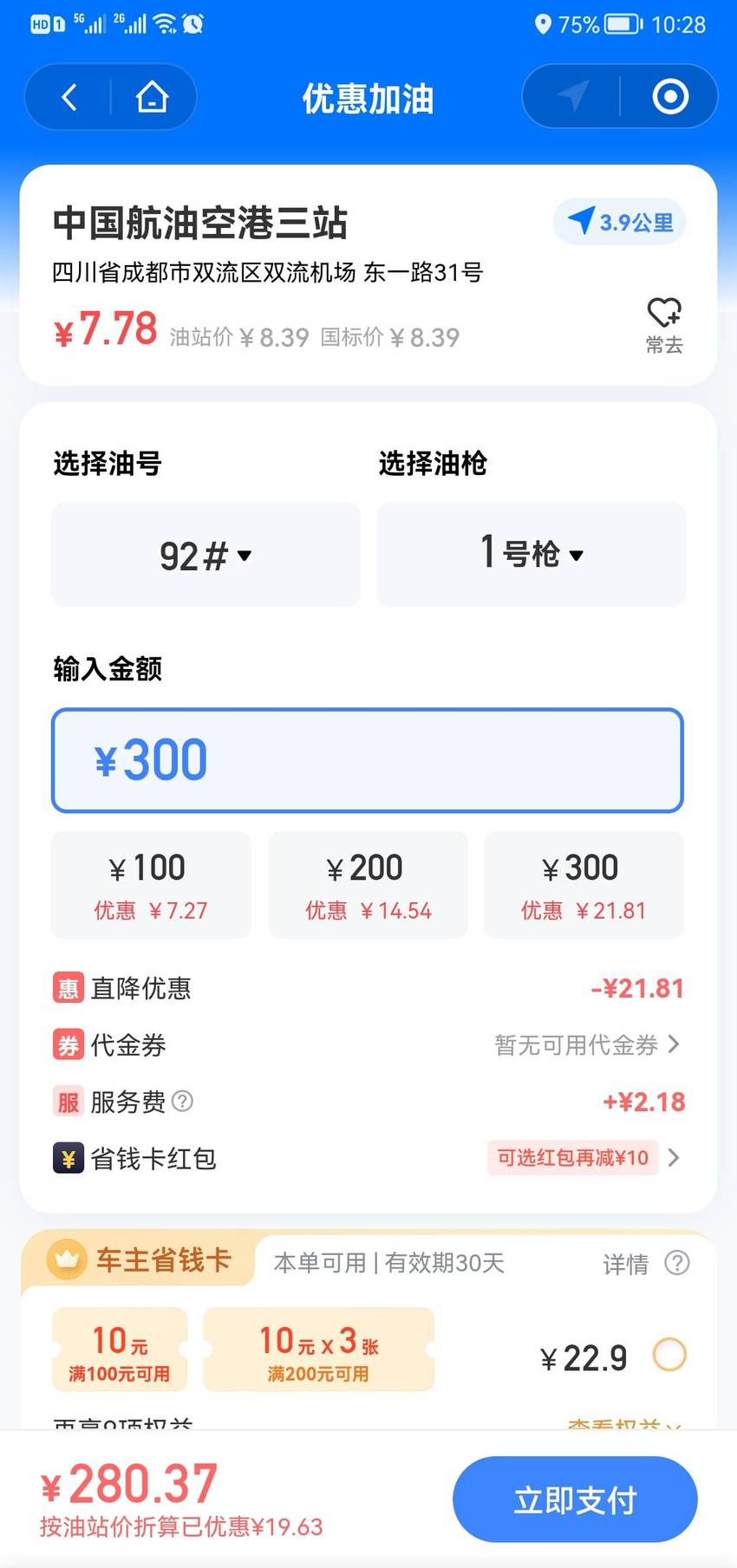View 车主省钱卡 详情 details
The width and height of the screenshot is (737, 1568).
coord(645,1264)
